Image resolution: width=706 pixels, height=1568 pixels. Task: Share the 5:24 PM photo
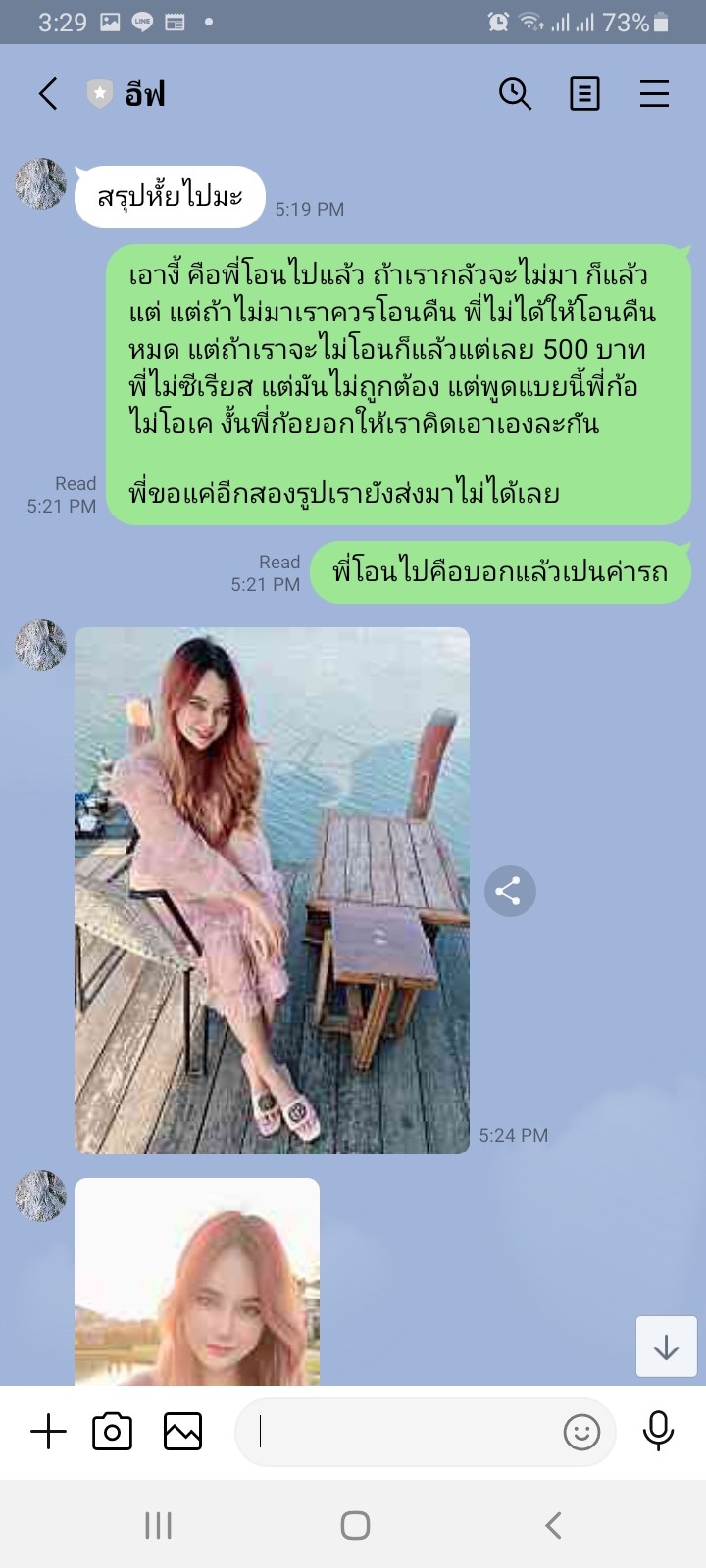(510, 891)
